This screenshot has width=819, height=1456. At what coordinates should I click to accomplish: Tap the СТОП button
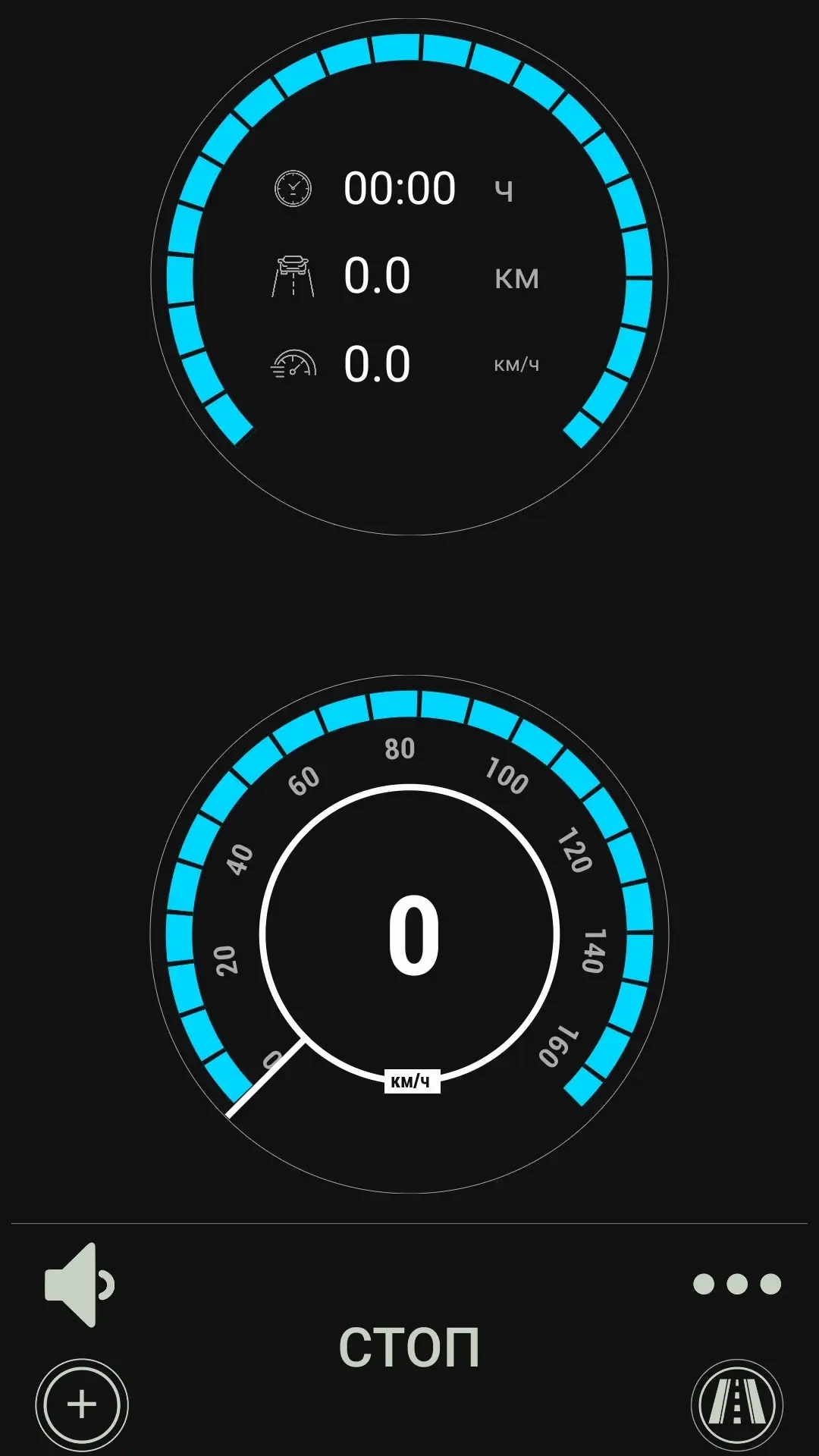pyautogui.click(x=409, y=1348)
